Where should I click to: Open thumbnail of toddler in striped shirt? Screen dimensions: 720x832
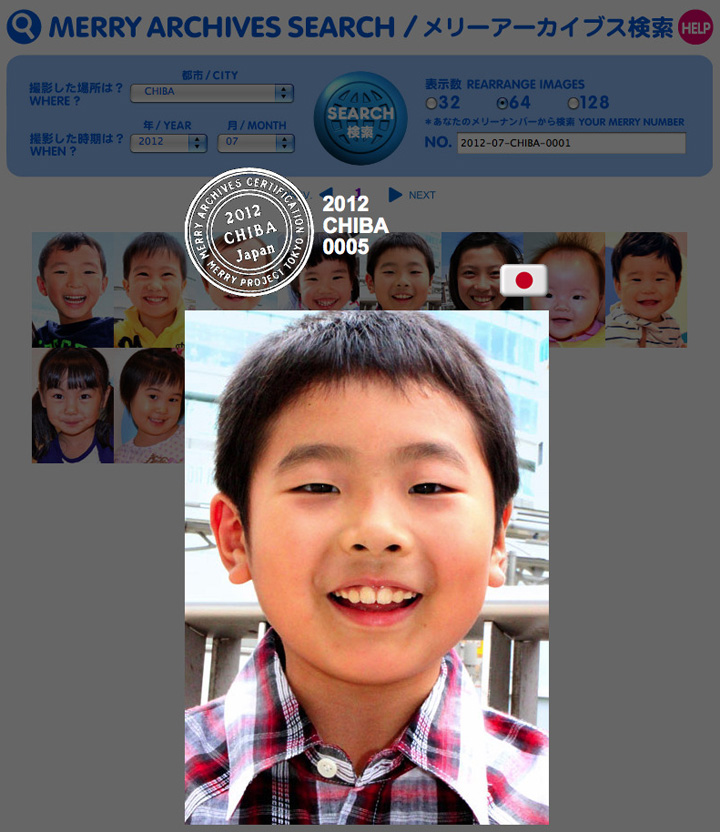click(646, 290)
